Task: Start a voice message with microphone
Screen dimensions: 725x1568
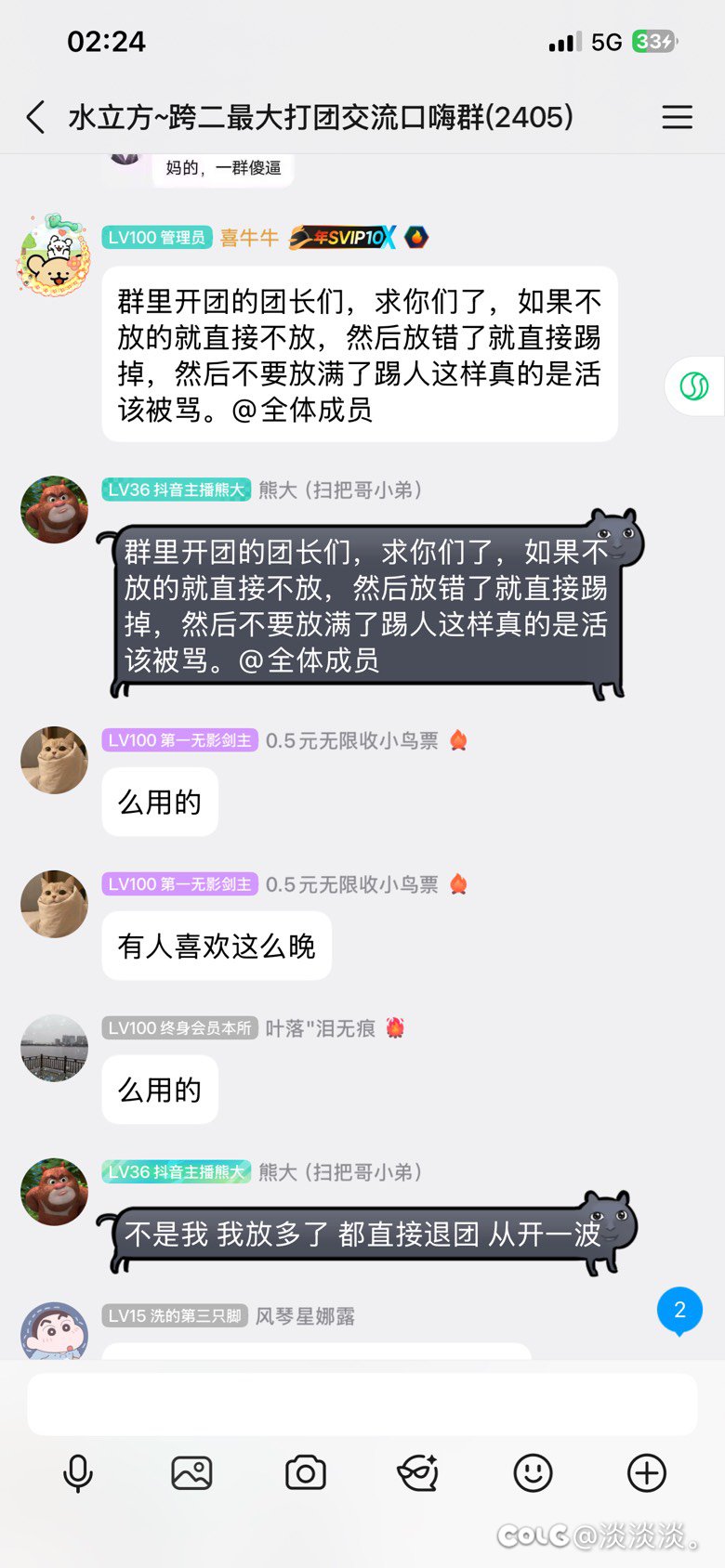Action: pos(78,1473)
